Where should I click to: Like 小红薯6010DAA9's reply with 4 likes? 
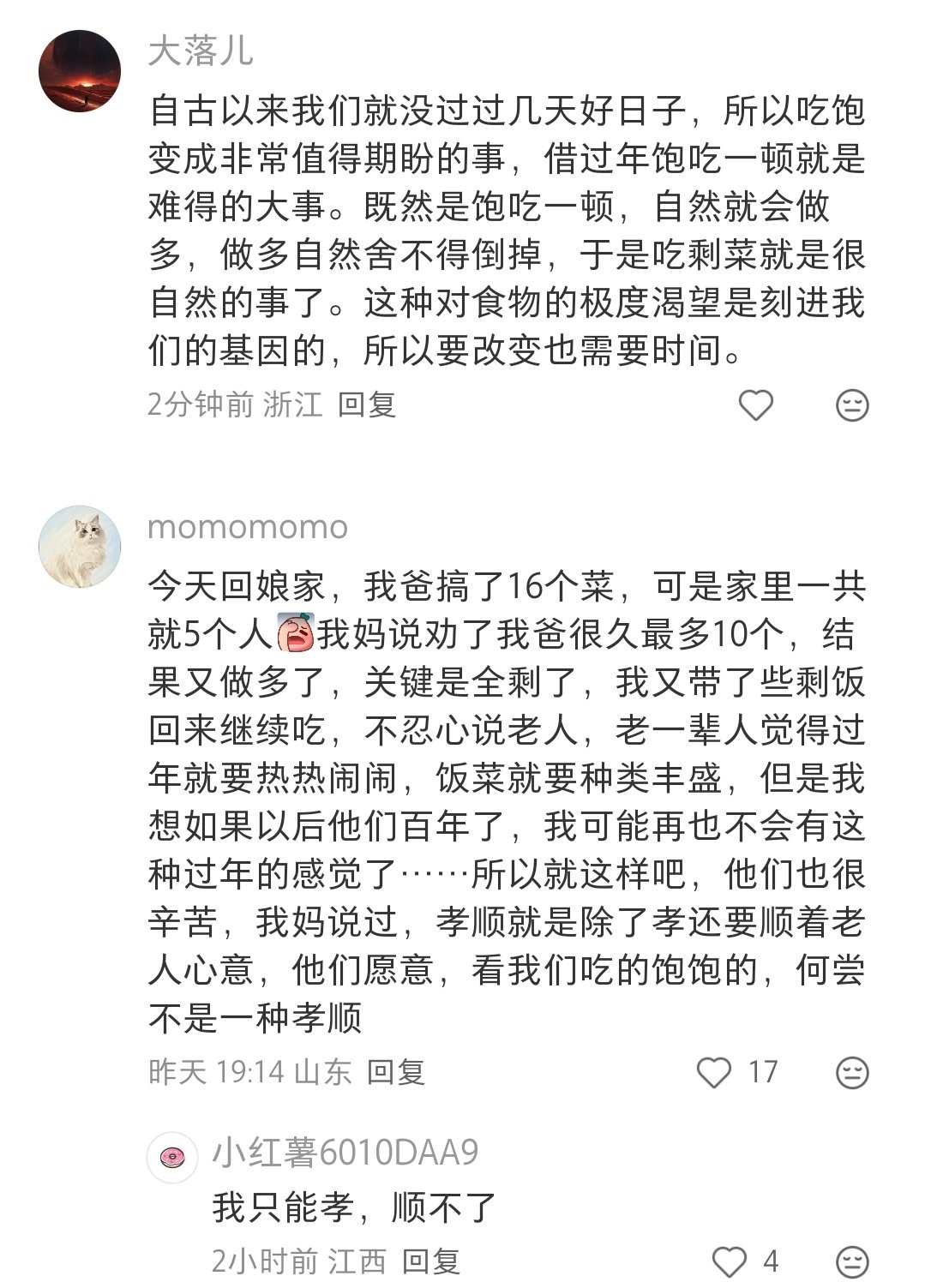[x=730, y=1261]
